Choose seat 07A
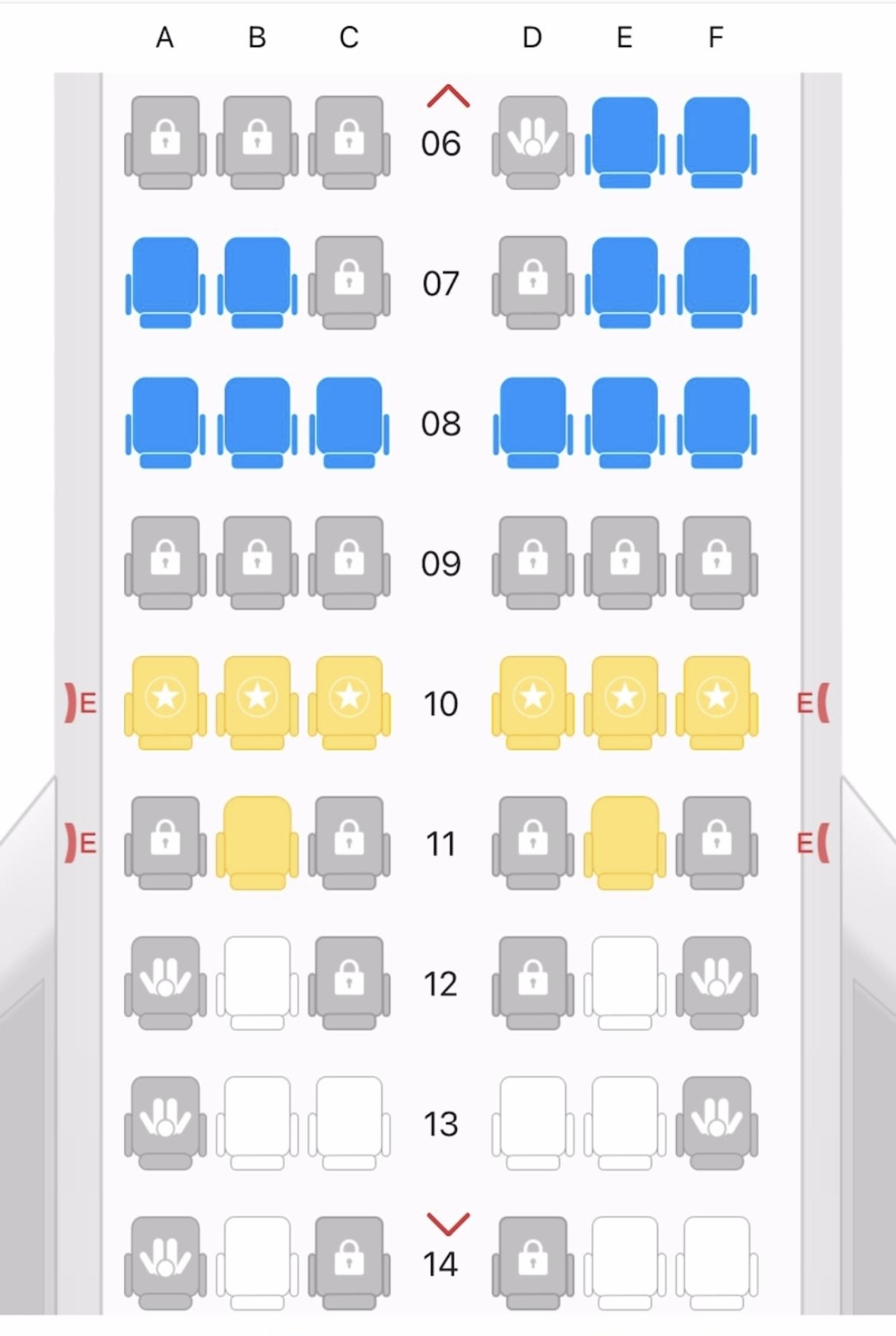The height and width of the screenshot is (1336, 896). point(165,281)
